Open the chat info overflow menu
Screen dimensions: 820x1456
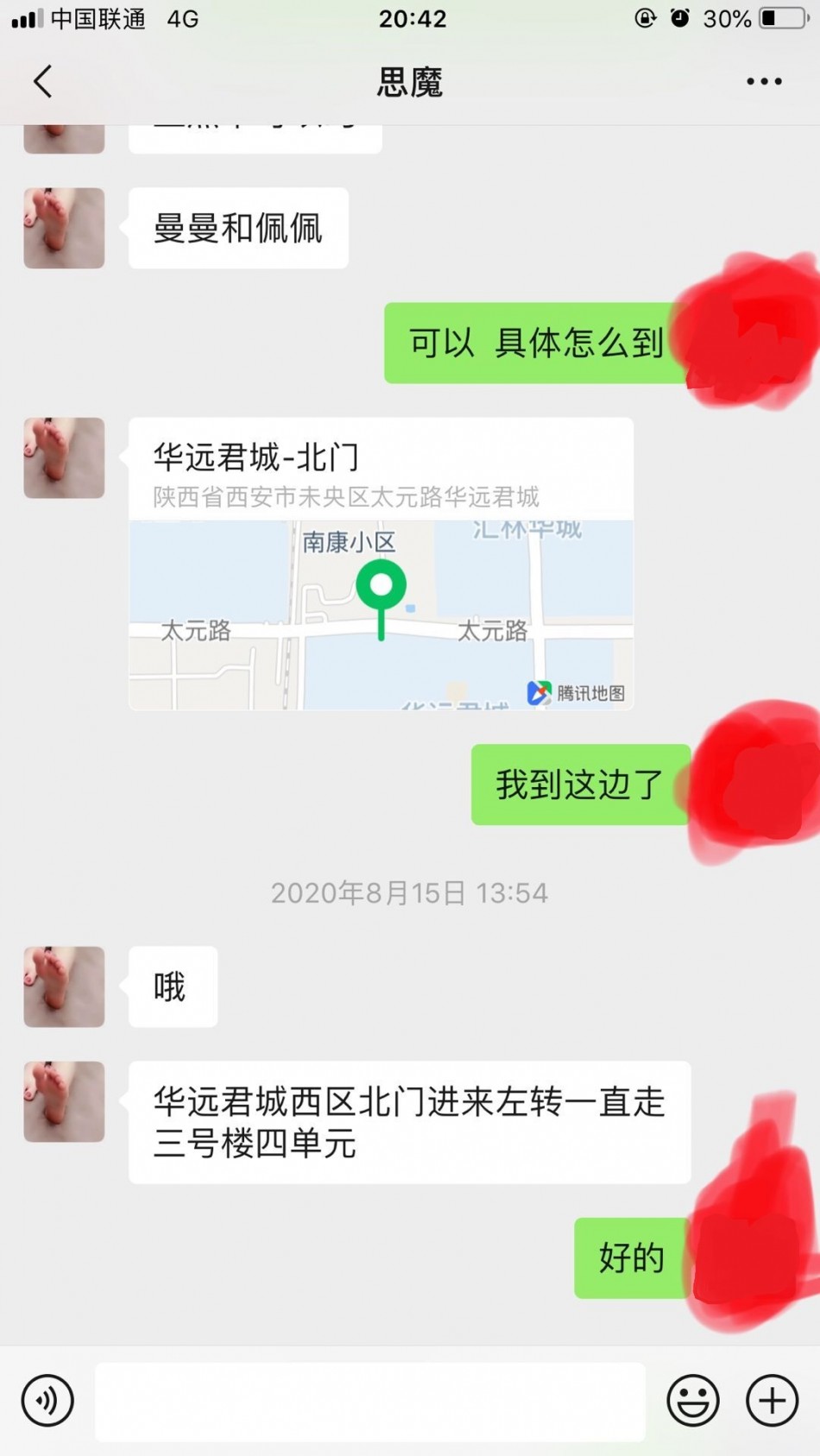click(764, 82)
